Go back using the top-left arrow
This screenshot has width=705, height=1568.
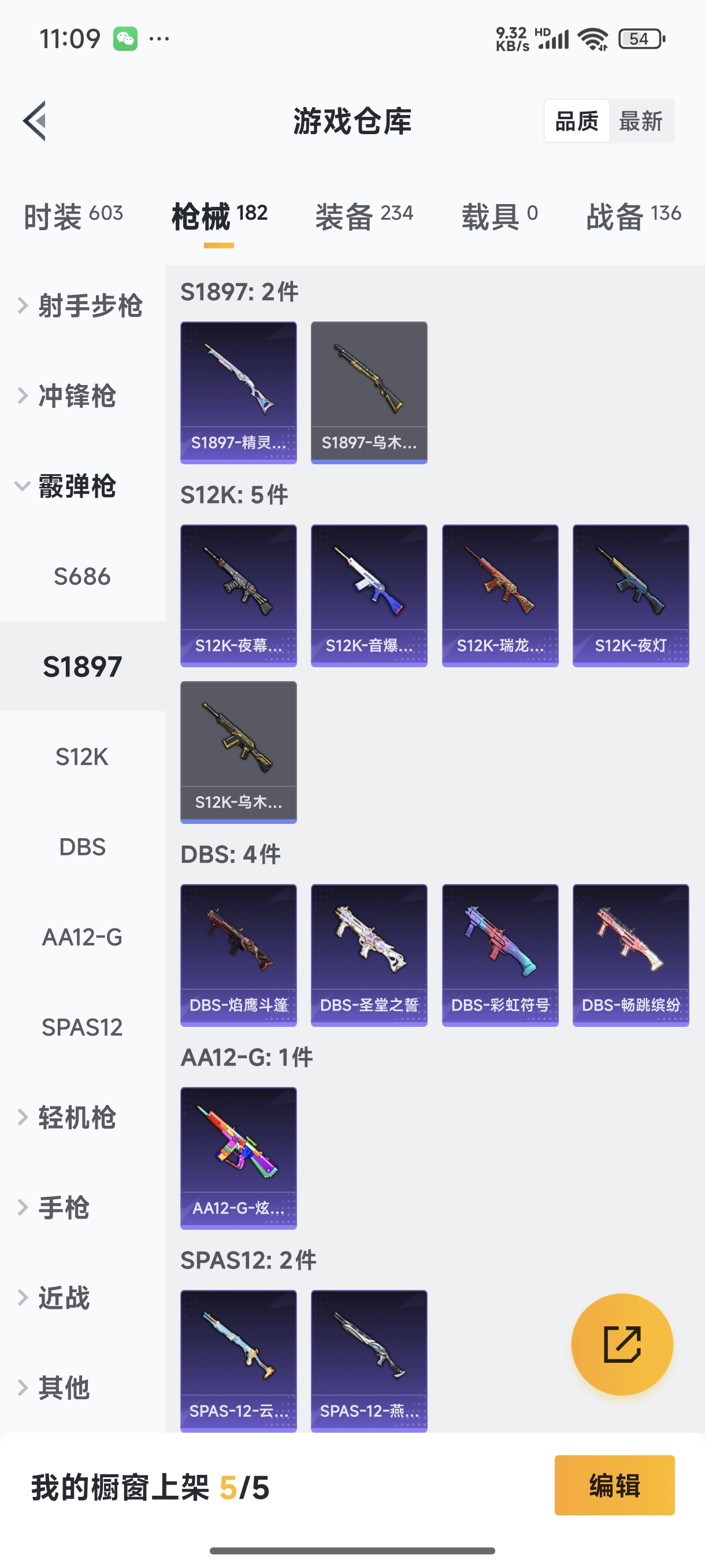(35, 120)
